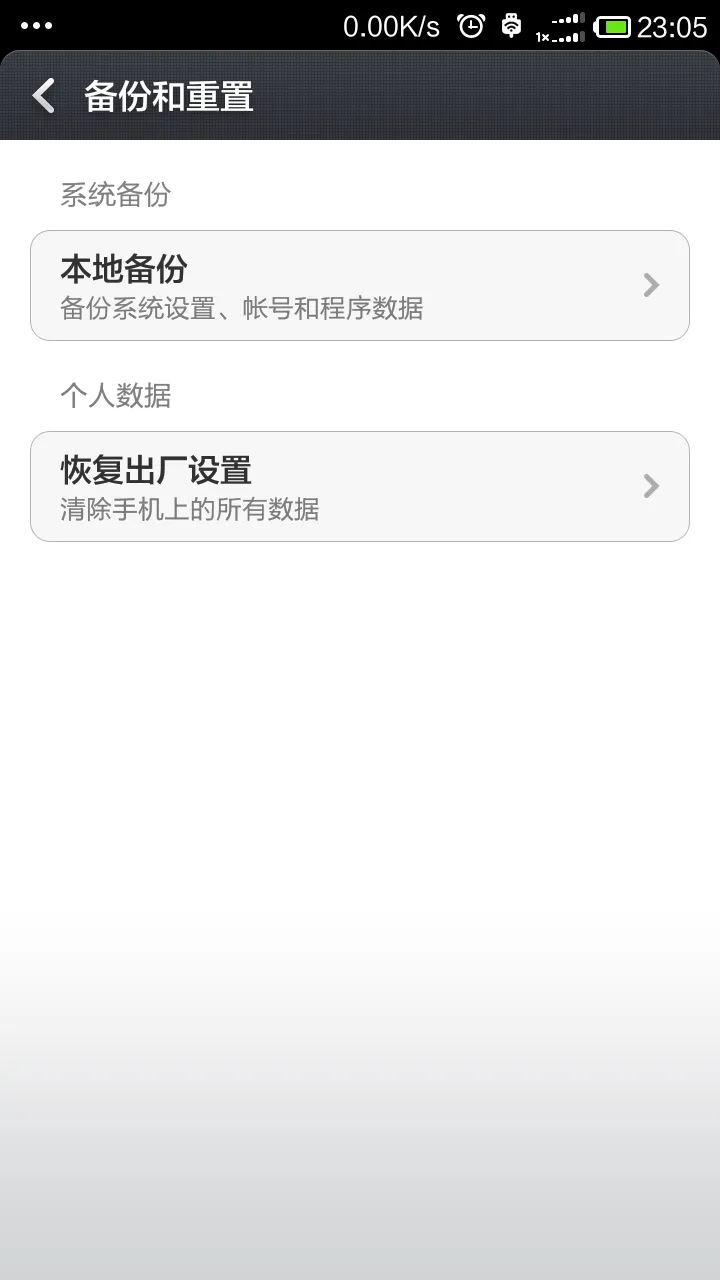
Task: Go back from 备份和重置 screen
Action: 44,97
